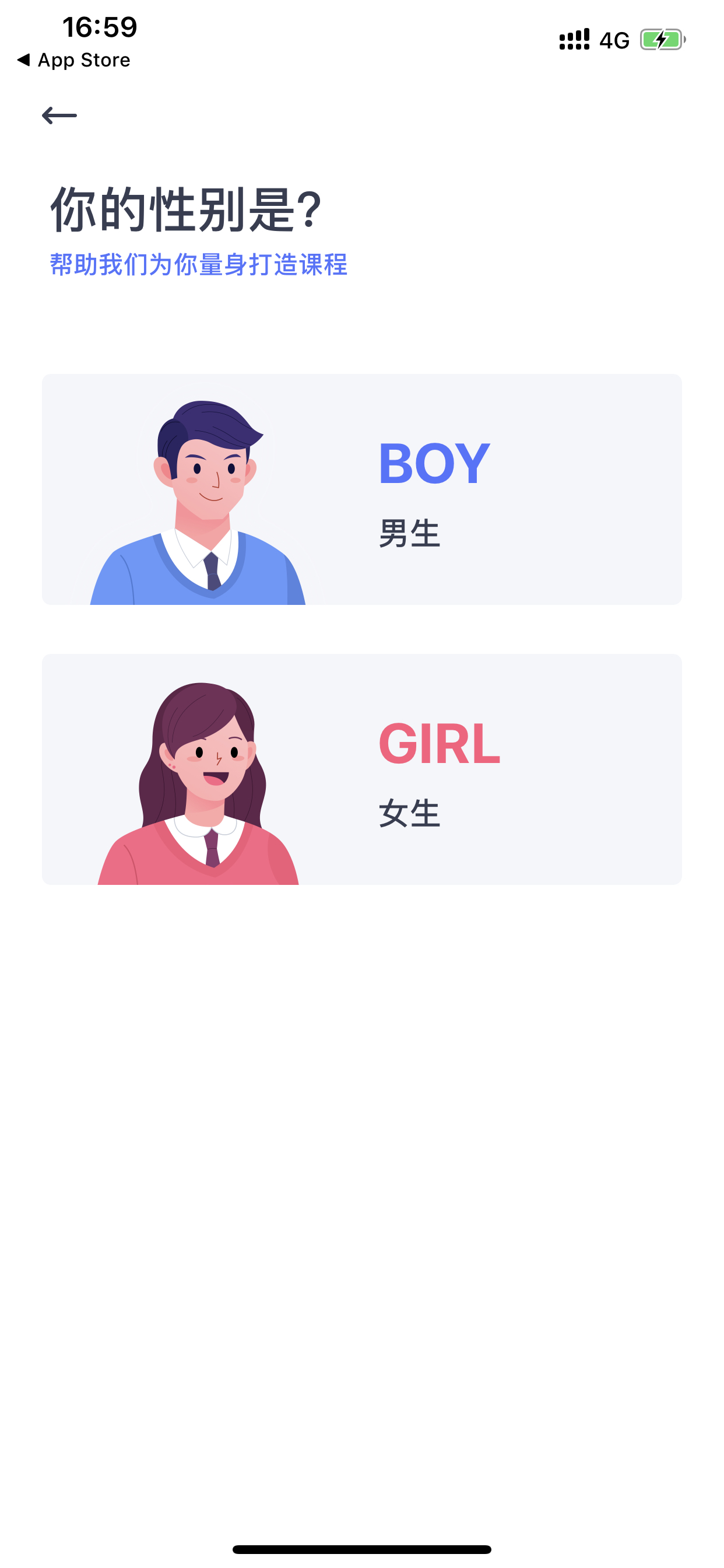The image size is (724, 1568).
Task: Choose the GIRL 女生 card
Action: [361, 769]
